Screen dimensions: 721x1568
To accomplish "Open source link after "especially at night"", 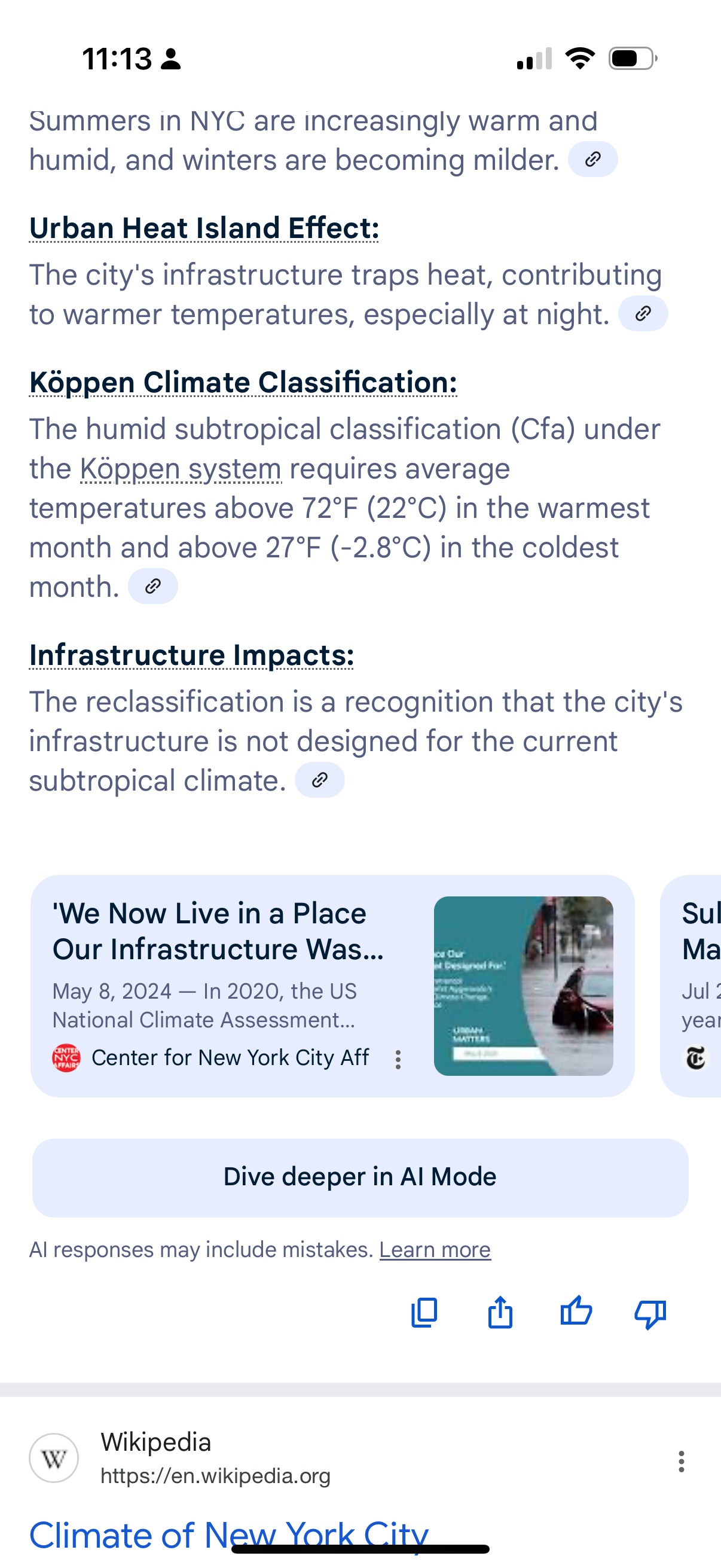I will click(643, 313).
